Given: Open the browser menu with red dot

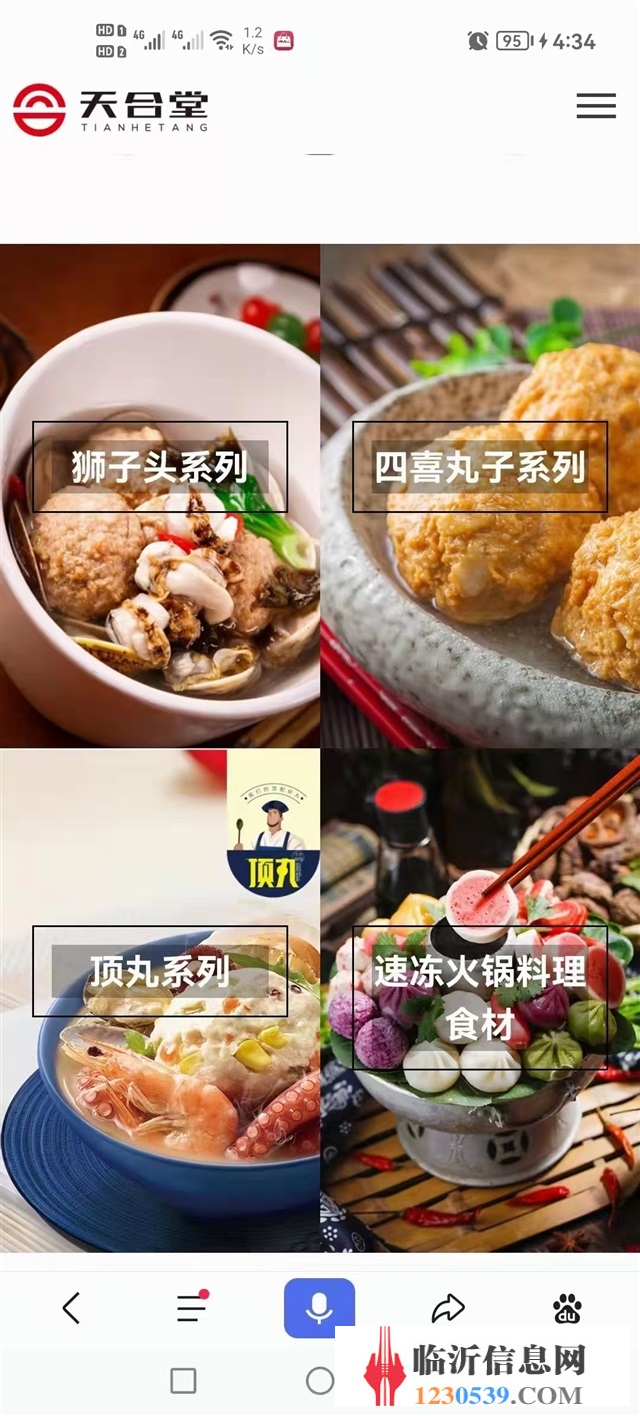Looking at the screenshot, I should pyautogui.click(x=192, y=1307).
